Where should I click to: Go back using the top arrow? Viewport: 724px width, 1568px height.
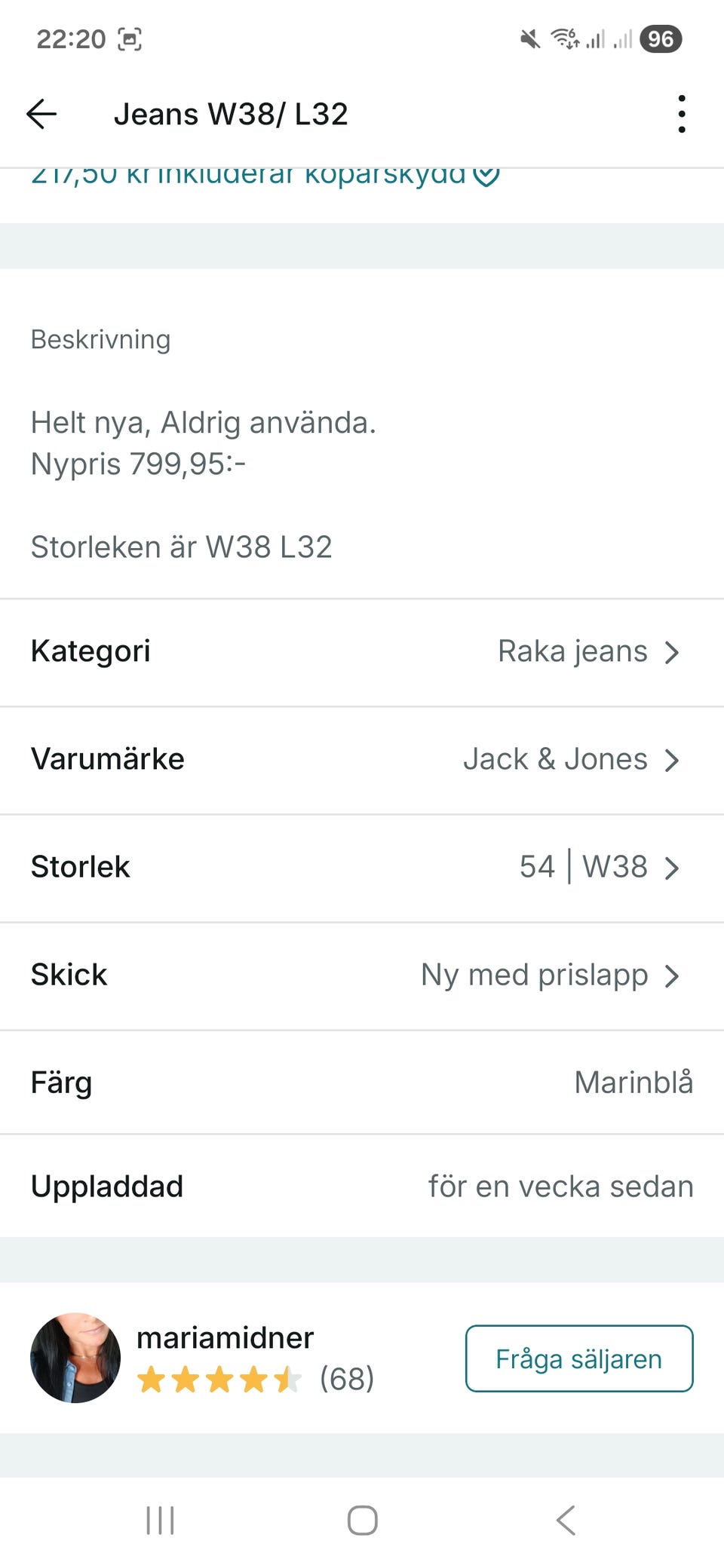42,114
